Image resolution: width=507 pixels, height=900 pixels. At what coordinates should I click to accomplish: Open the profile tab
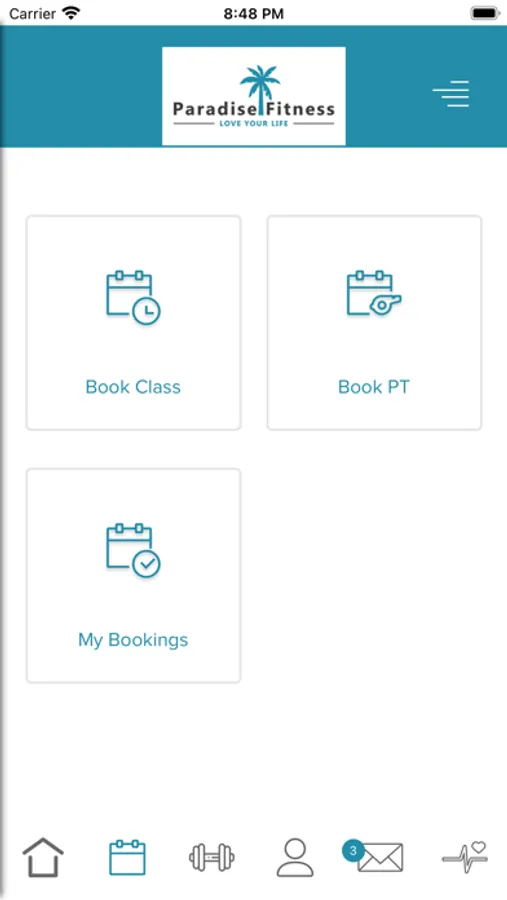point(296,858)
